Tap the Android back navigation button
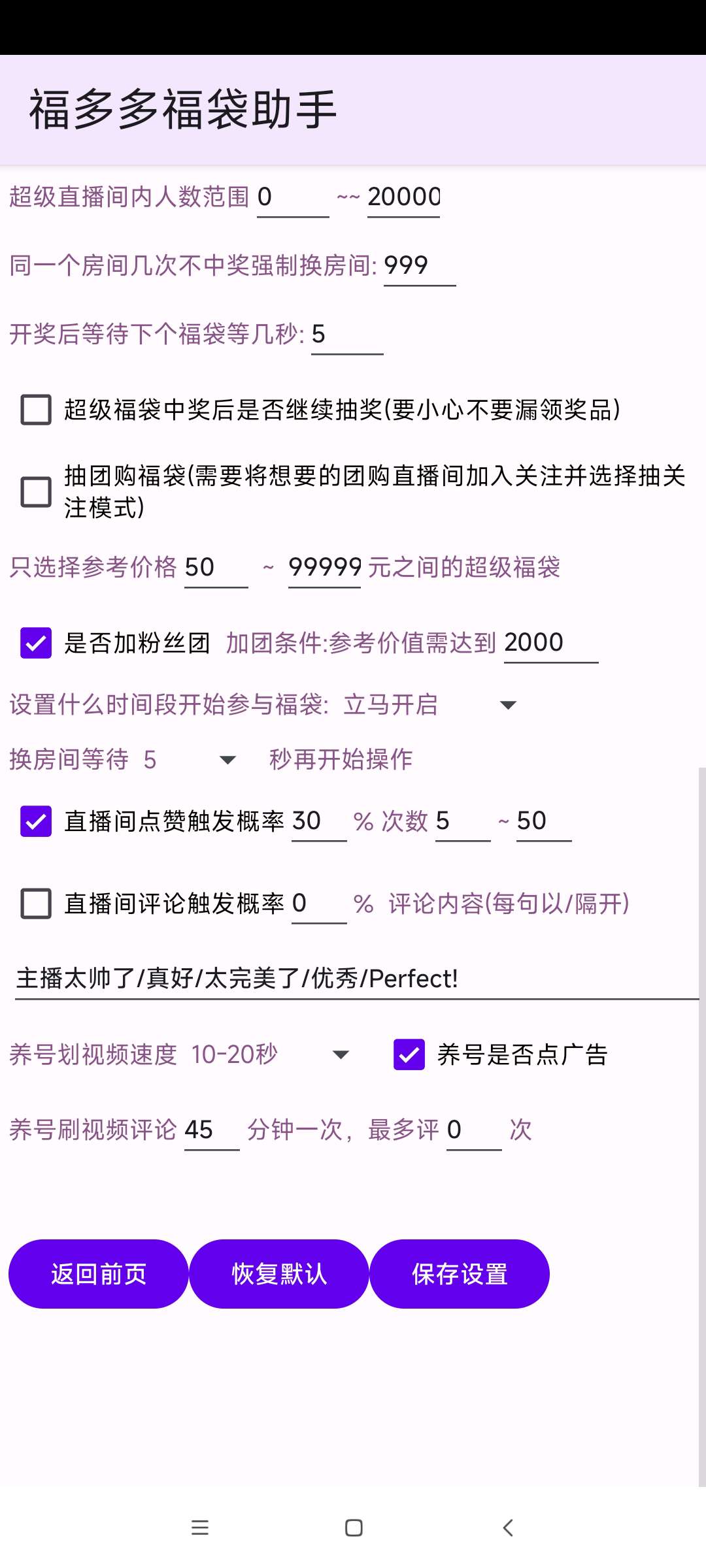 (508, 1527)
